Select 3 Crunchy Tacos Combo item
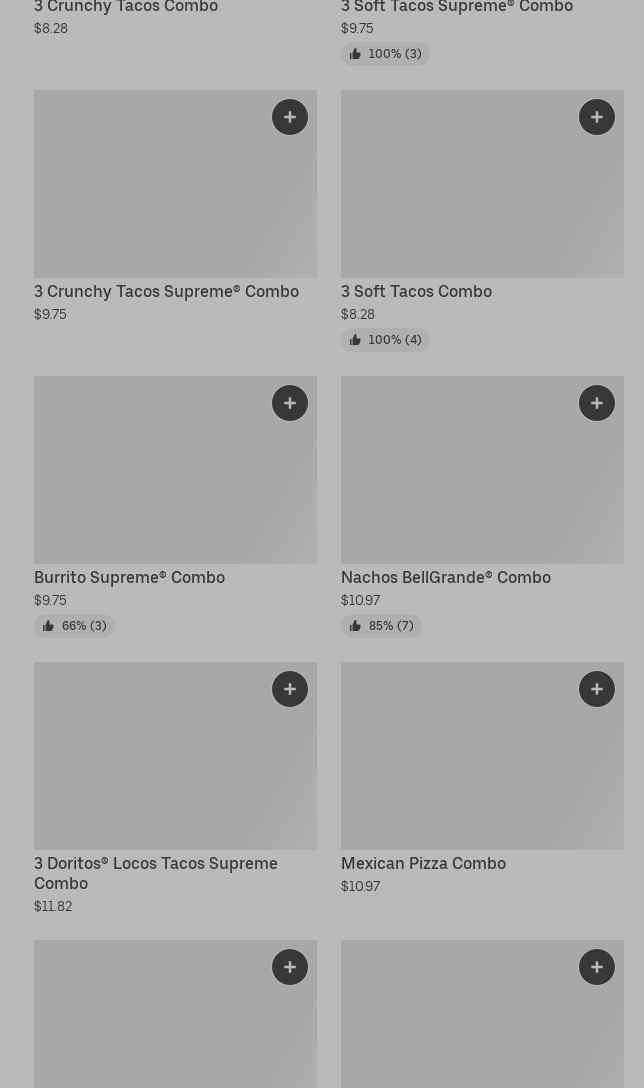The height and width of the screenshot is (1088, 644). (x=126, y=8)
